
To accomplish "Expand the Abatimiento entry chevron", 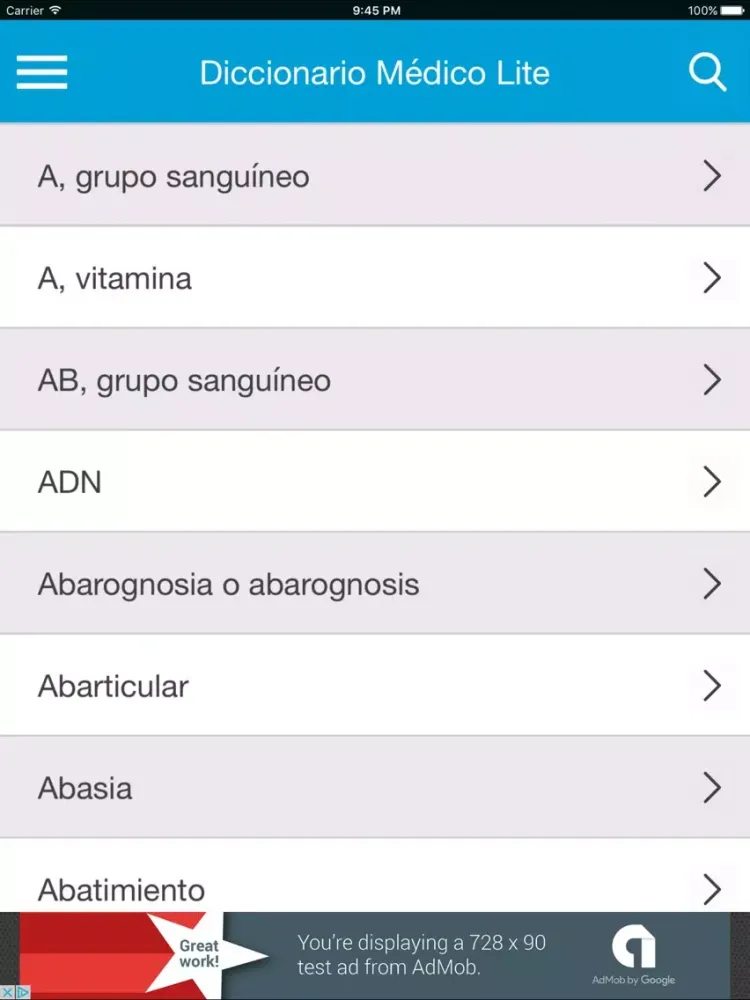I will [x=712, y=889].
